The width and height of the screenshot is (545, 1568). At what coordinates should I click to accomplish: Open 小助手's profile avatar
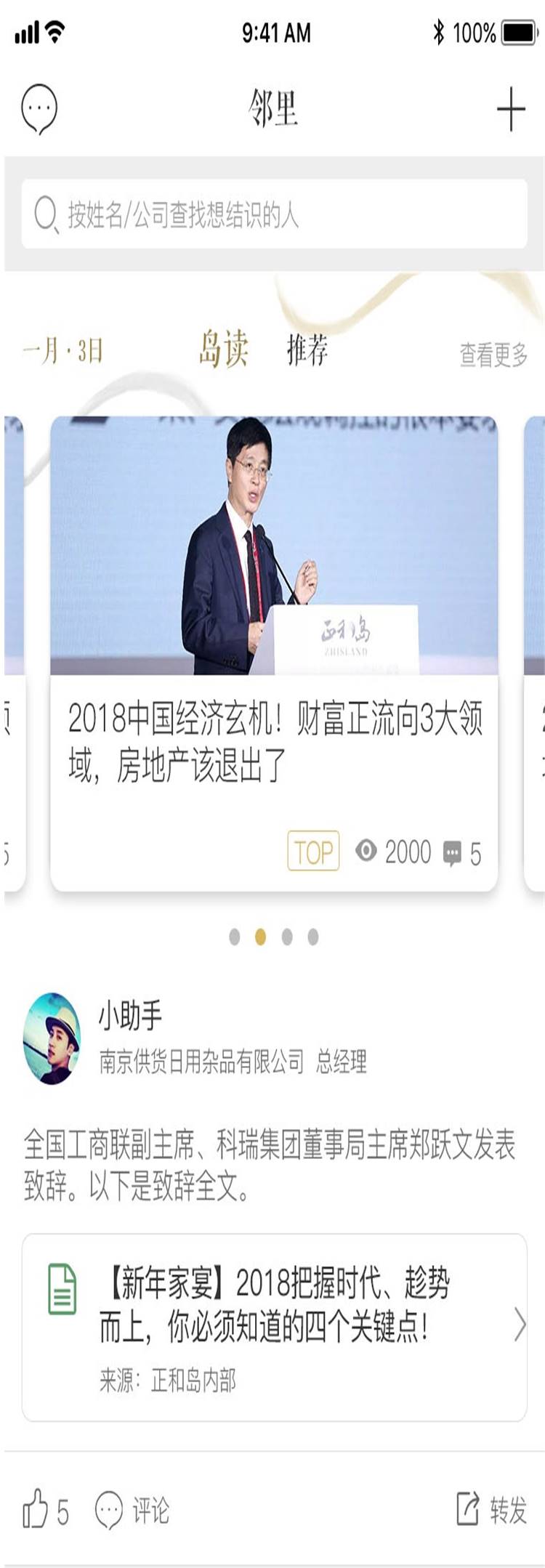point(52,1038)
